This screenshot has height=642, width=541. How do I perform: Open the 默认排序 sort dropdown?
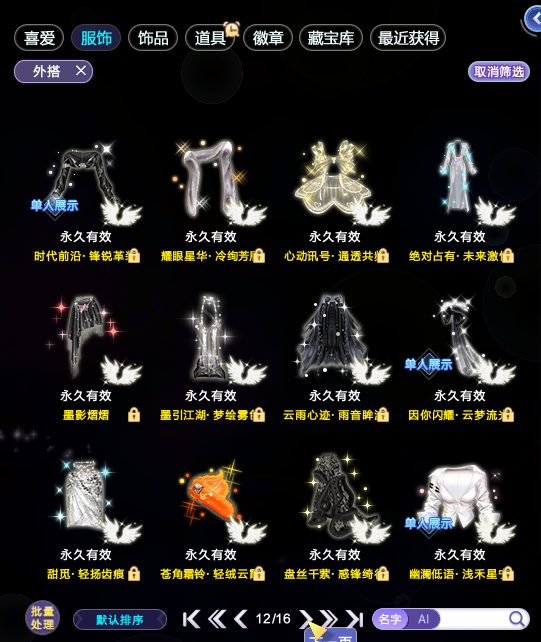pos(120,619)
